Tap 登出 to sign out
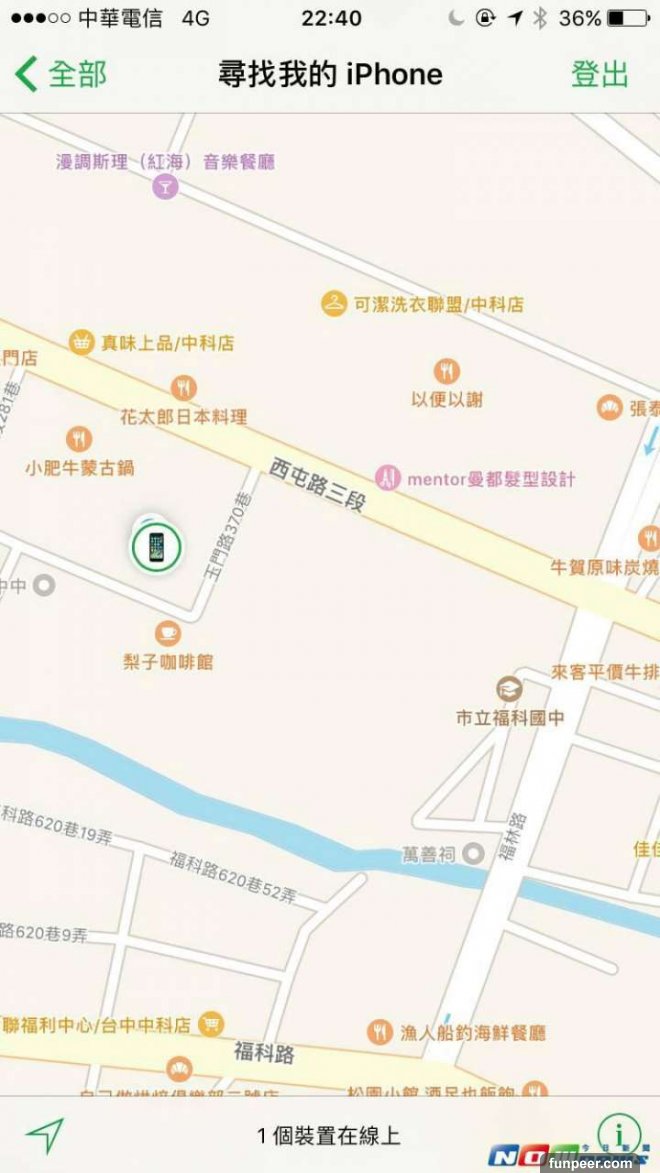This screenshot has height=1173, width=660. 599,74
